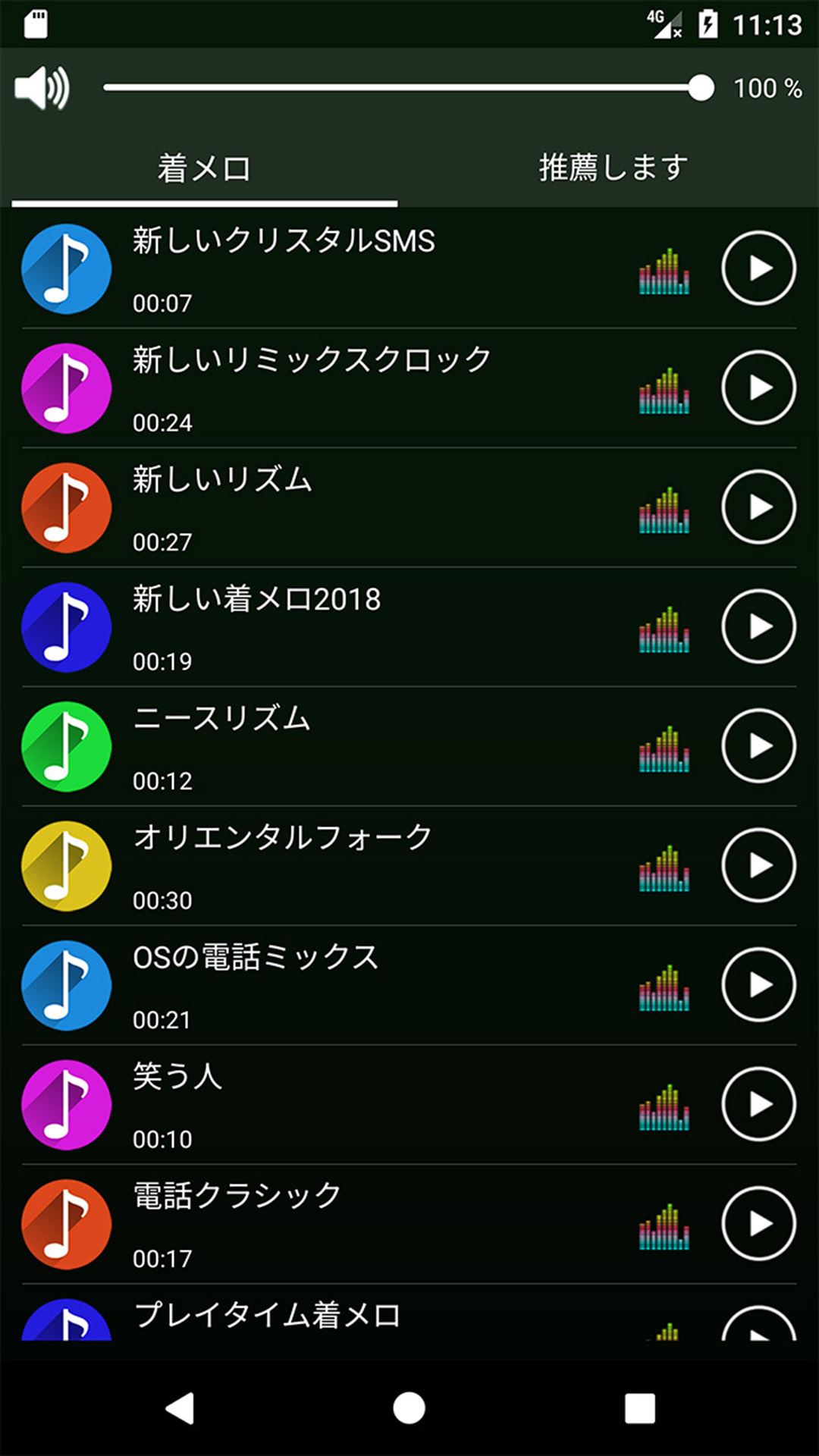Play 新しい着メロ2018
Image resolution: width=819 pixels, height=1456 pixels.
click(x=758, y=626)
